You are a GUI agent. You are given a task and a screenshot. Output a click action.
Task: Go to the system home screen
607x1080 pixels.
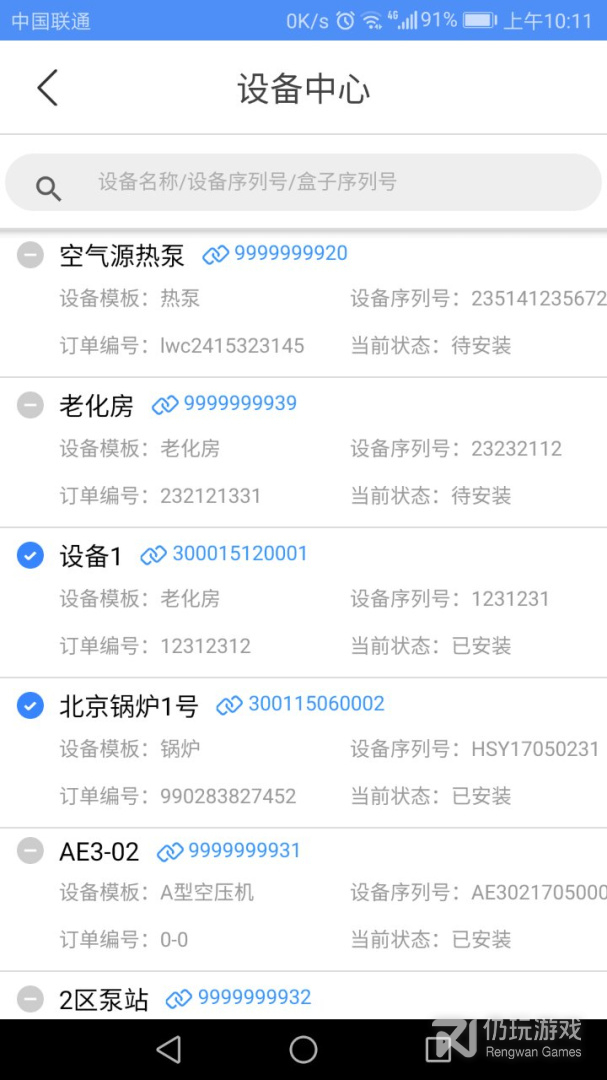tap(303, 1049)
